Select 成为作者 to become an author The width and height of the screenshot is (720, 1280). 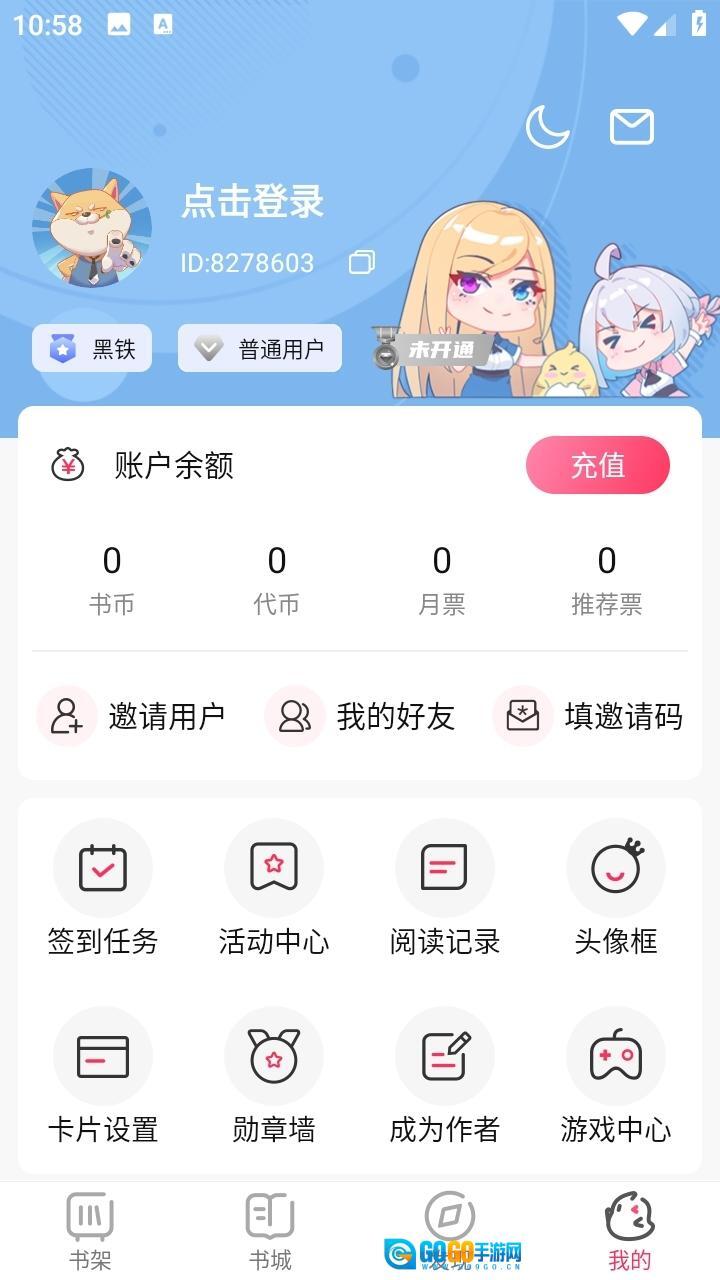coord(445,1075)
